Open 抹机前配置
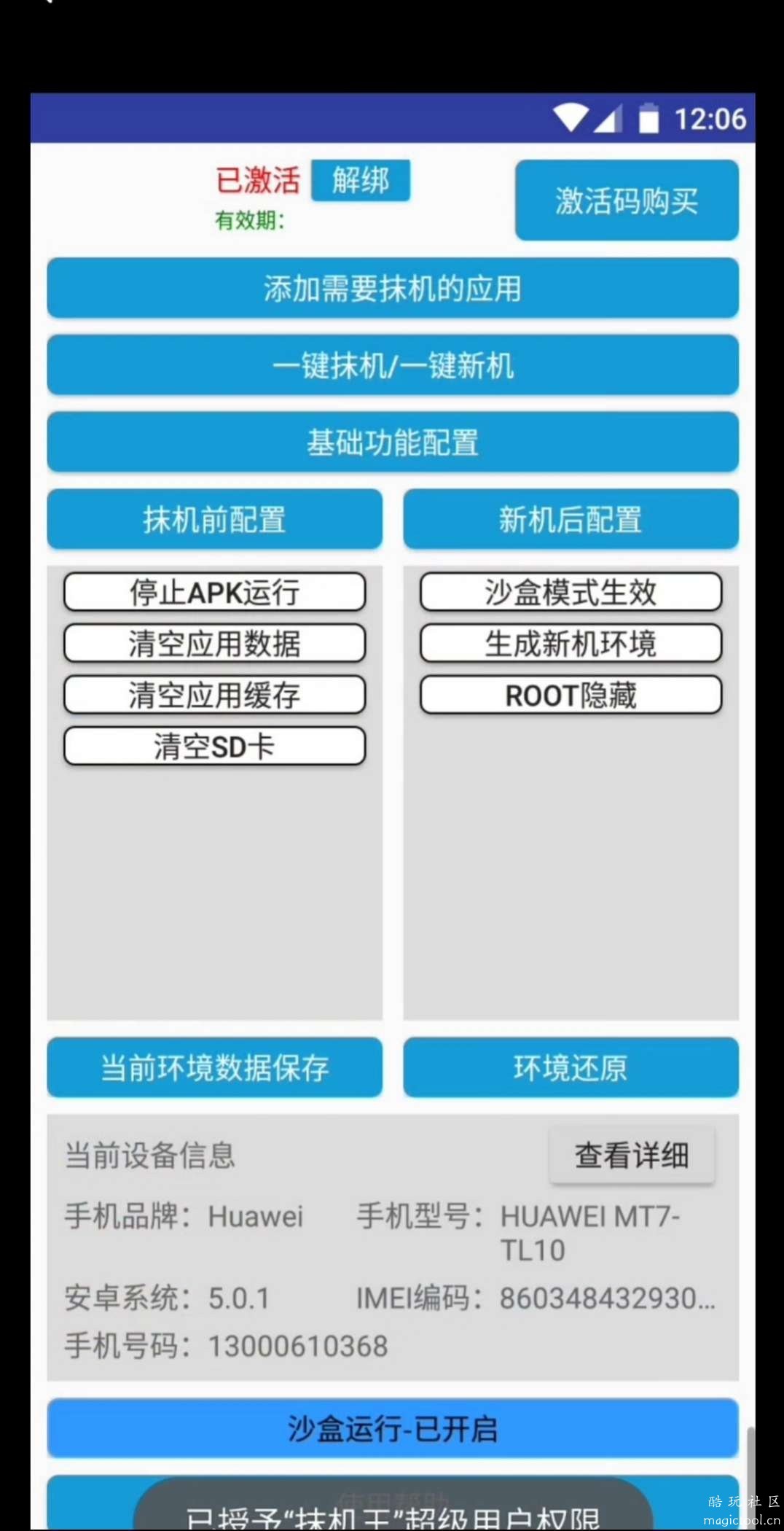The height and width of the screenshot is (1531, 784). point(214,519)
